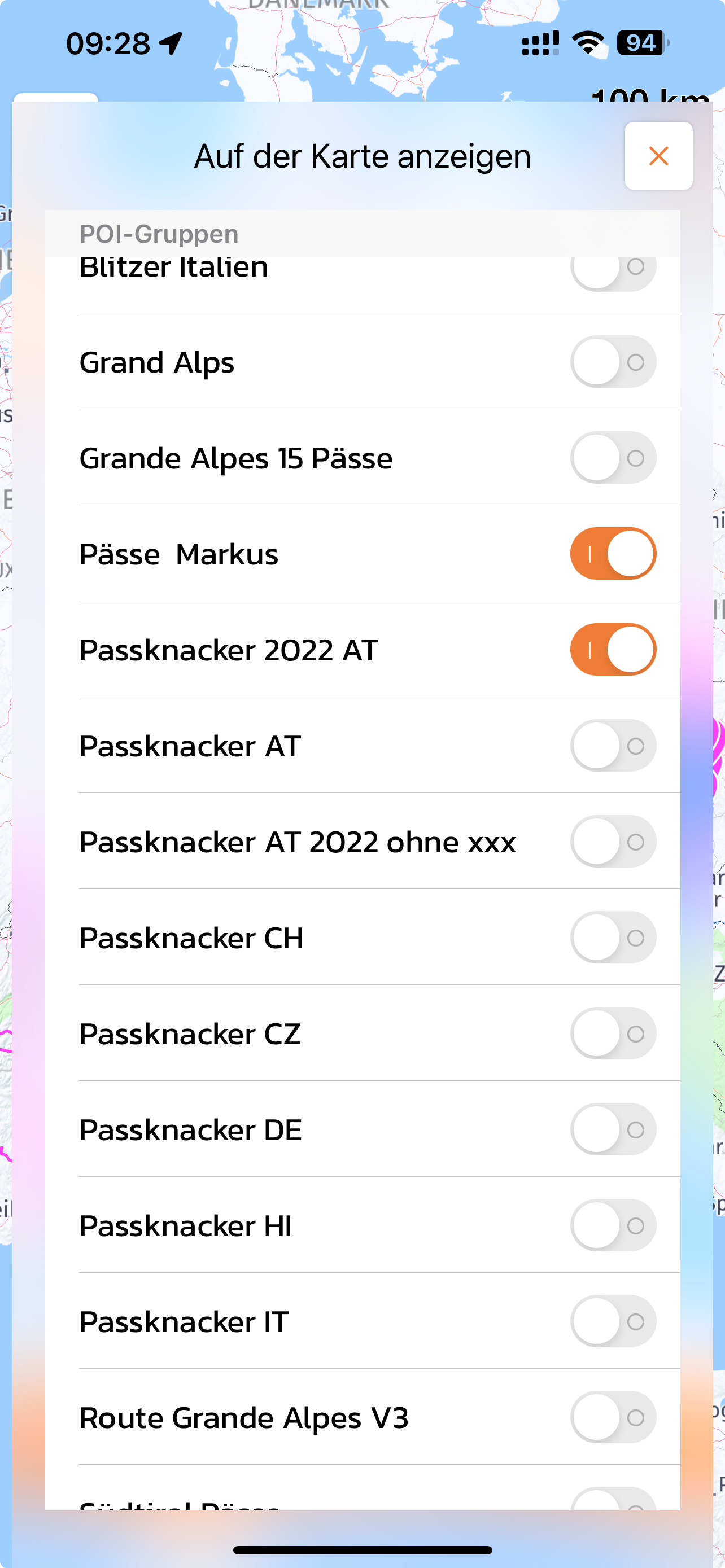Enable the Grand Alps POI group
Viewport: 725px width, 1568px height.
pyautogui.click(x=613, y=362)
